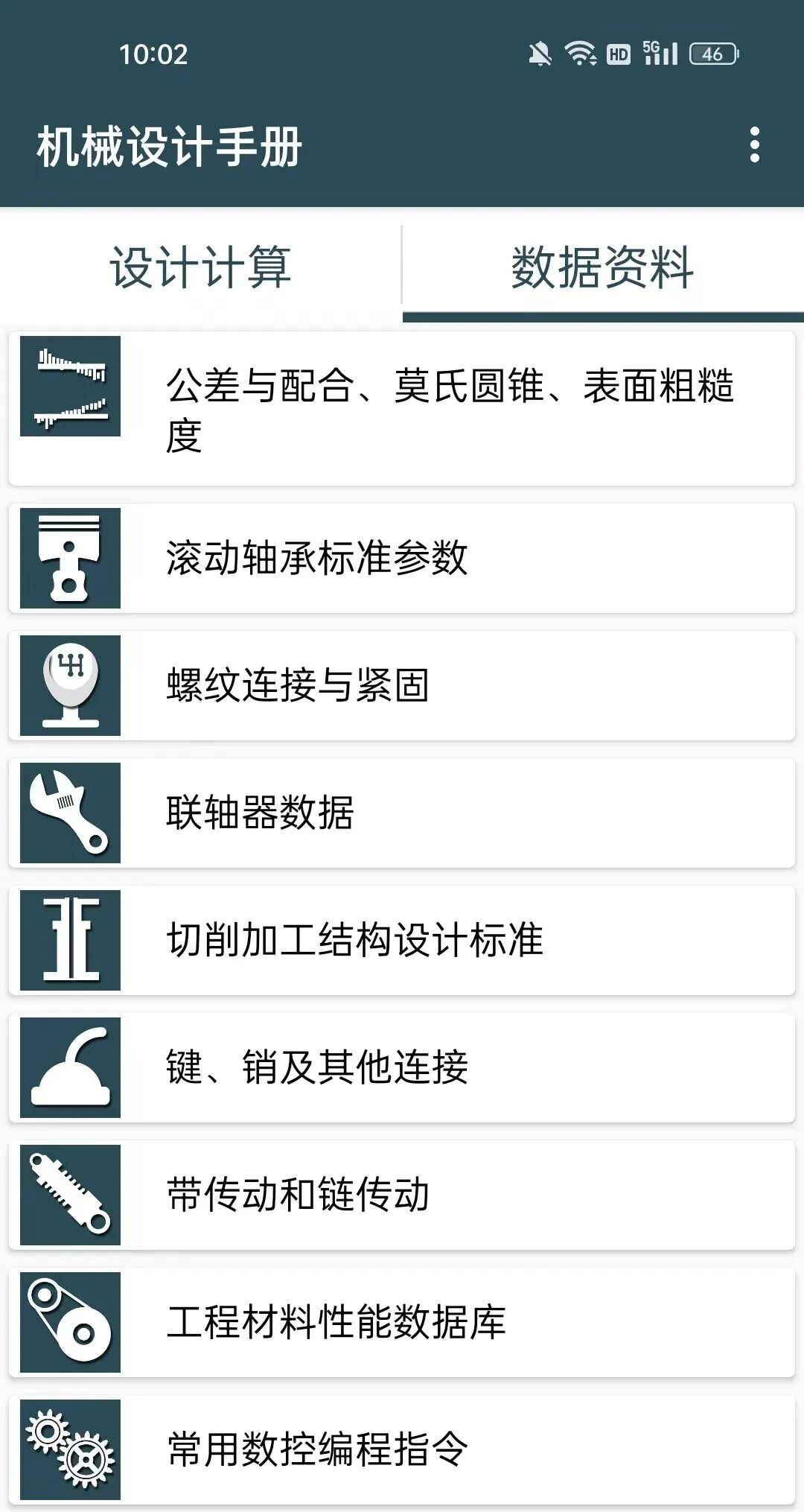
Task: Select the 数据资料 tab
Action: tap(603, 267)
